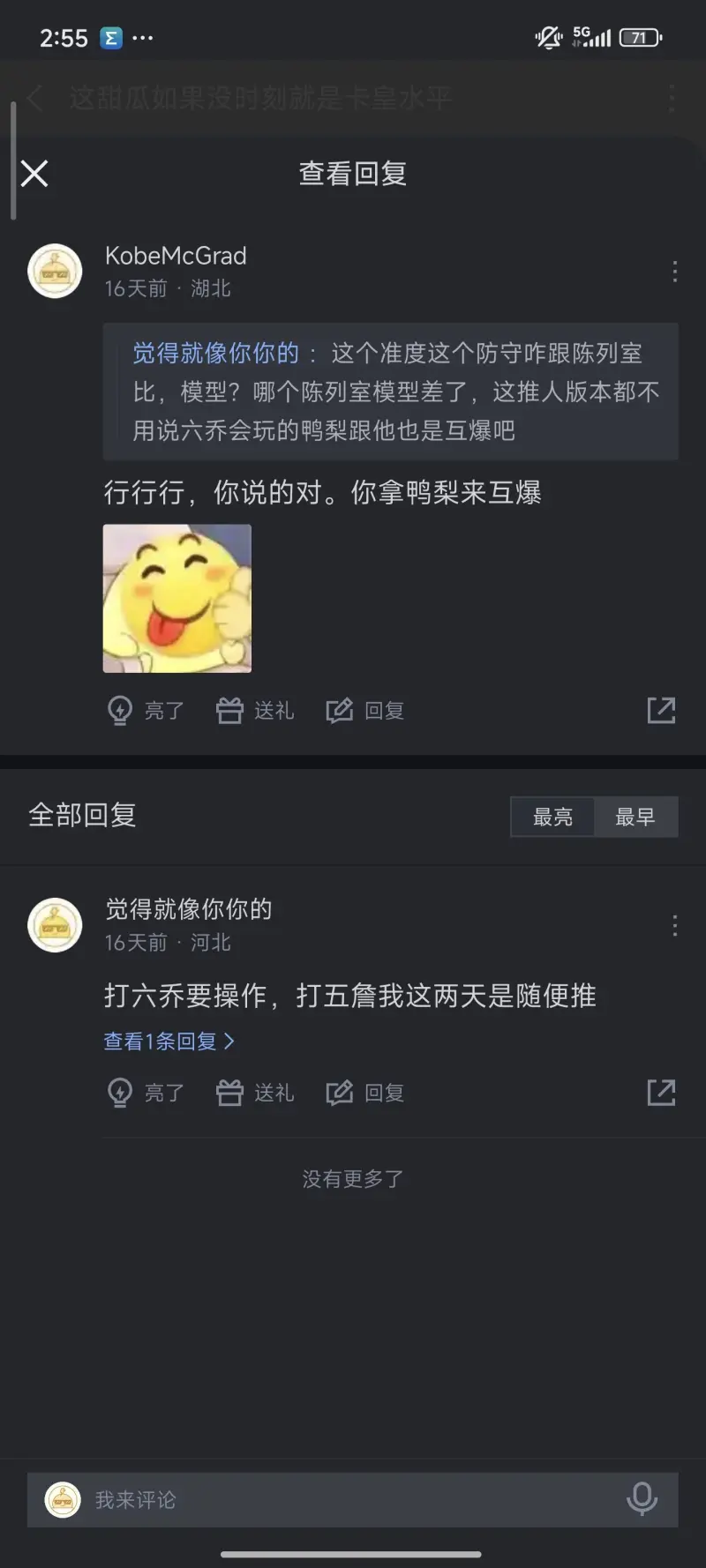Image resolution: width=706 pixels, height=1568 pixels.
Task: Expand 查看1条回复 link
Action: pyautogui.click(x=169, y=1042)
